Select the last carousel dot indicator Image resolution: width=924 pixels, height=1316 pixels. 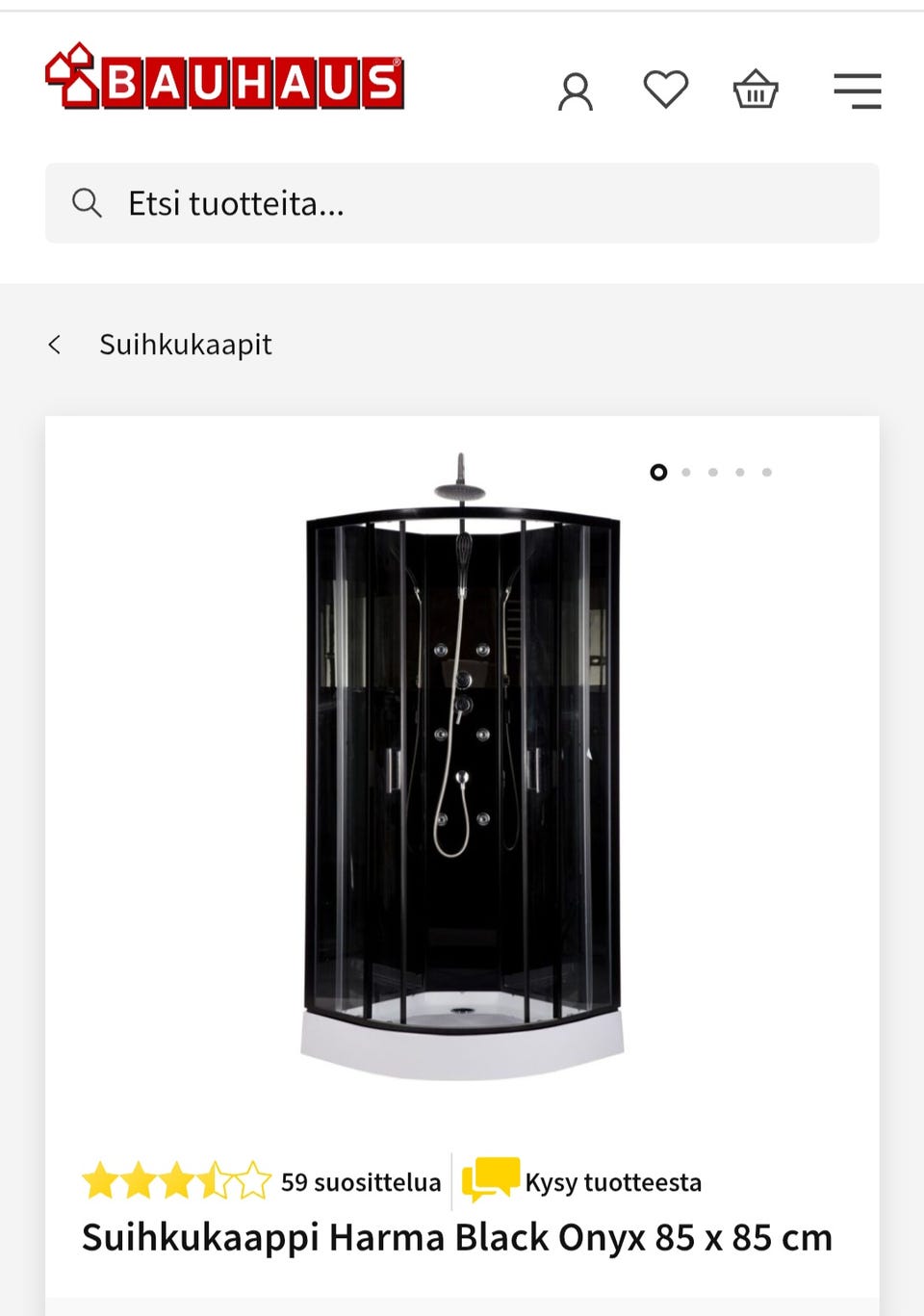coord(767,473)
